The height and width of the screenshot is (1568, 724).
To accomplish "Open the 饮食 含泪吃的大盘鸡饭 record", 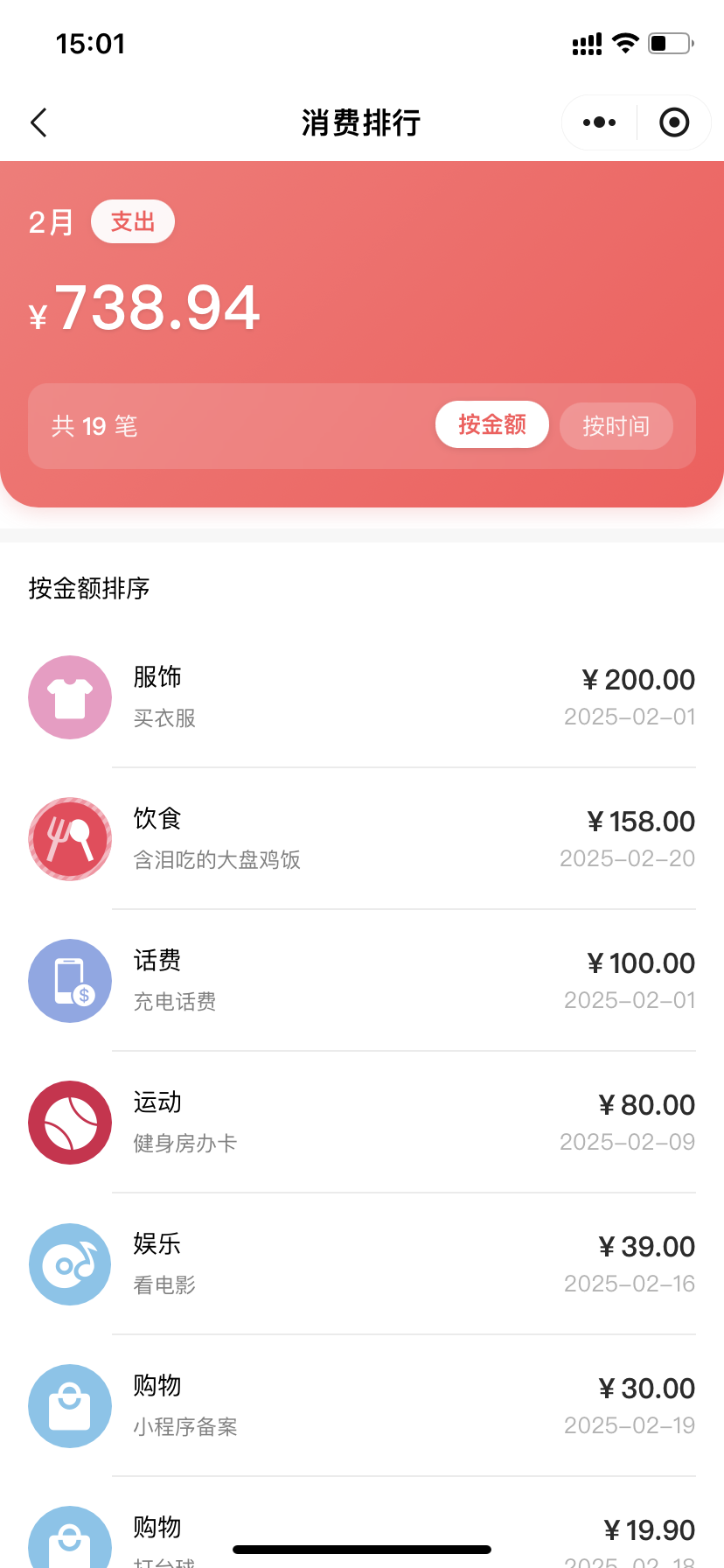I will point(362,839).
